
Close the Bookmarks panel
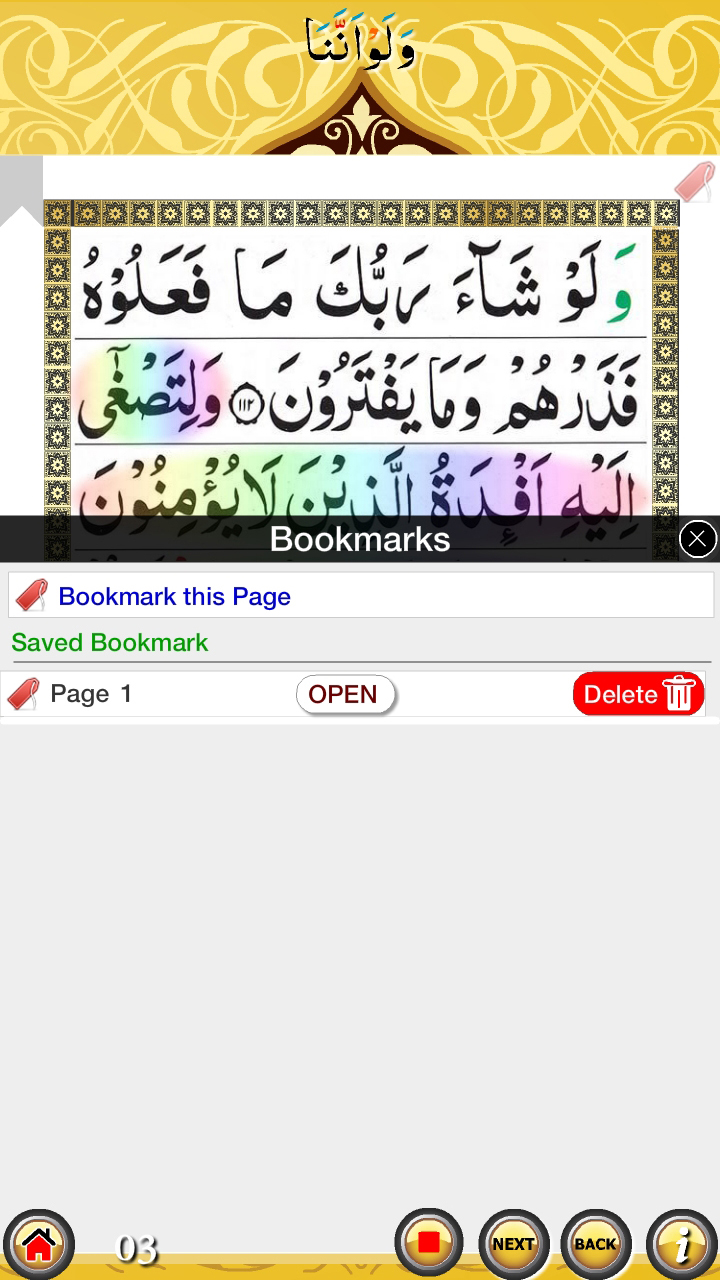(x=697, y=539)
